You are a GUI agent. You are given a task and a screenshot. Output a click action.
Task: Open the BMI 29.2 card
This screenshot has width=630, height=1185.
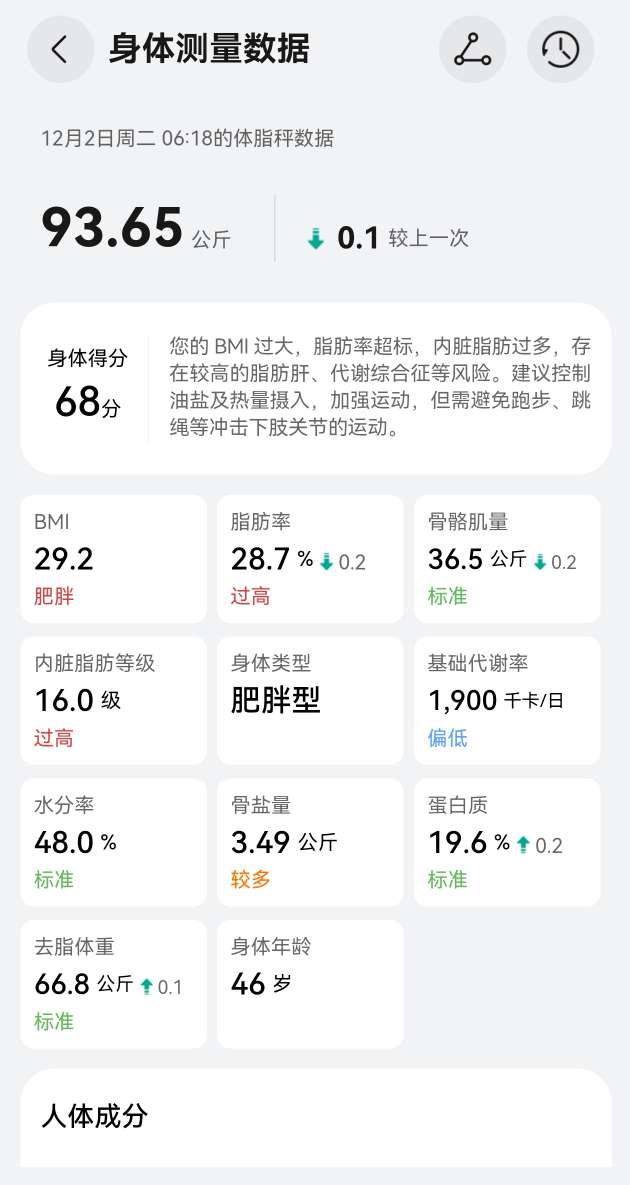click(113, 558)
